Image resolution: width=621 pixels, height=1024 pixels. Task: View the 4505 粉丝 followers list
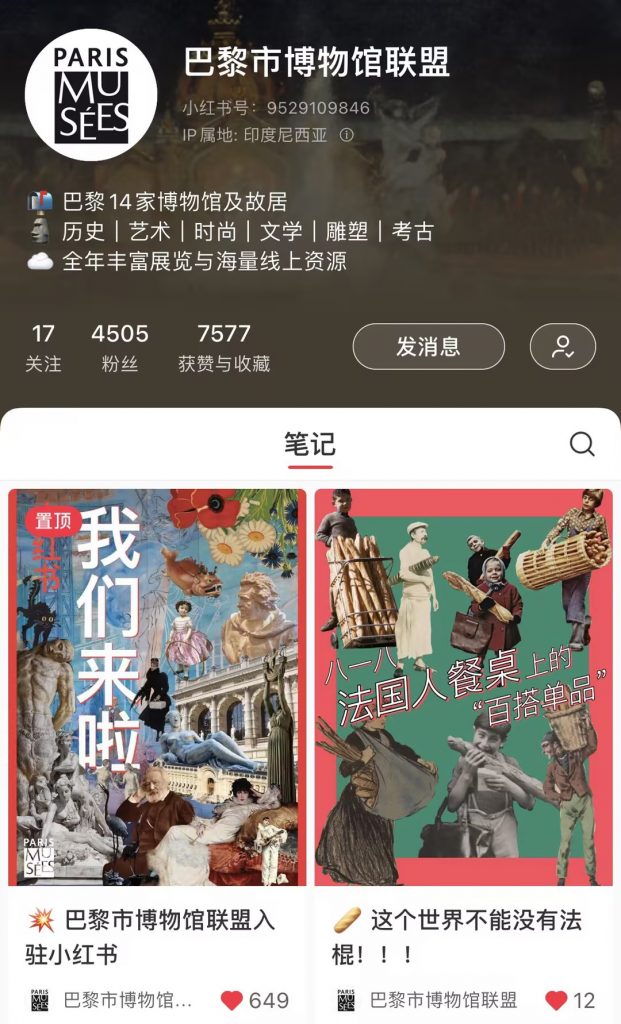(120, 347)
